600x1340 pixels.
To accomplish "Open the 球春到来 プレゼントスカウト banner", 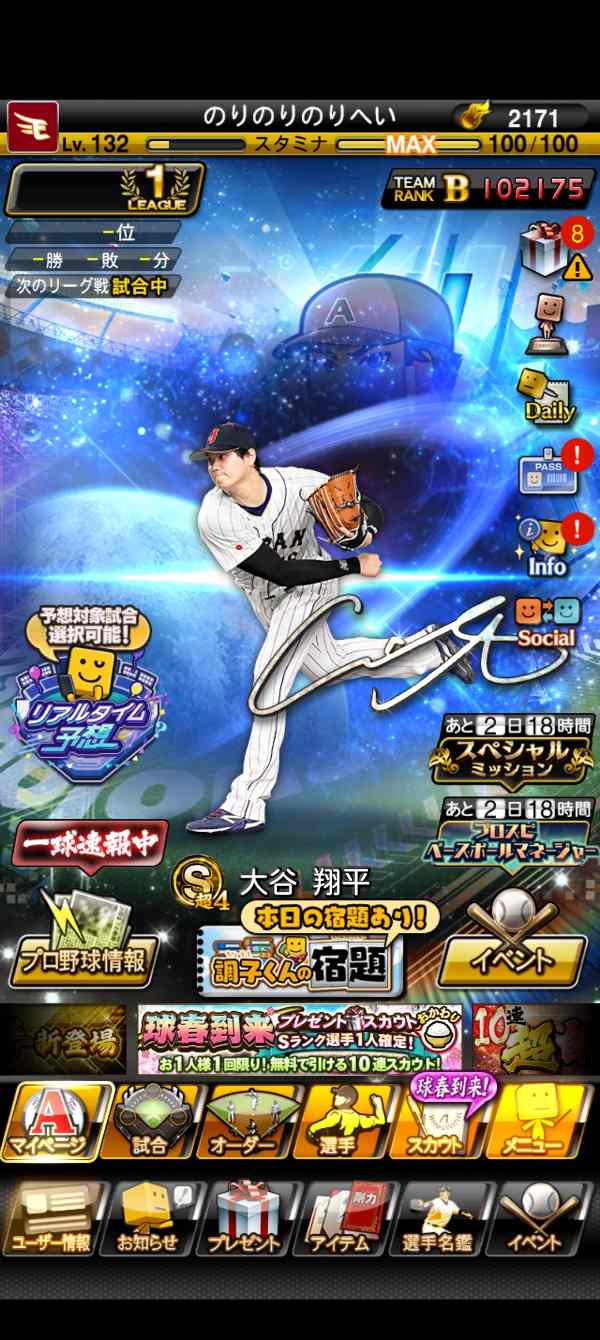I will 300,1040.
